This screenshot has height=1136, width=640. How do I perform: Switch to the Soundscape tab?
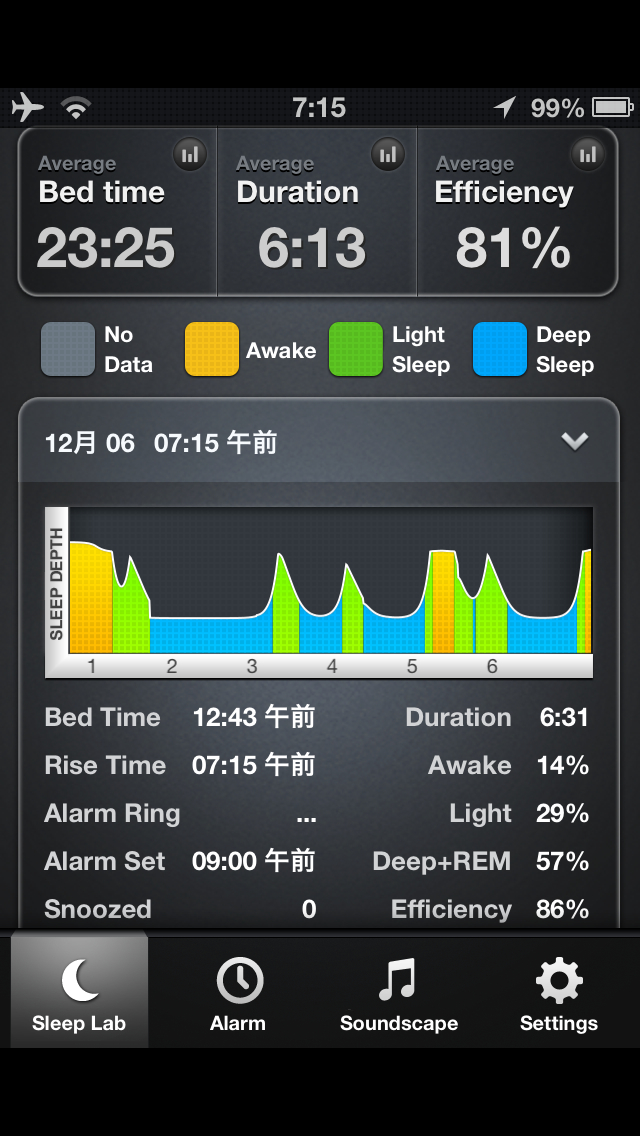pyautogui.click(x=399, y=993)
